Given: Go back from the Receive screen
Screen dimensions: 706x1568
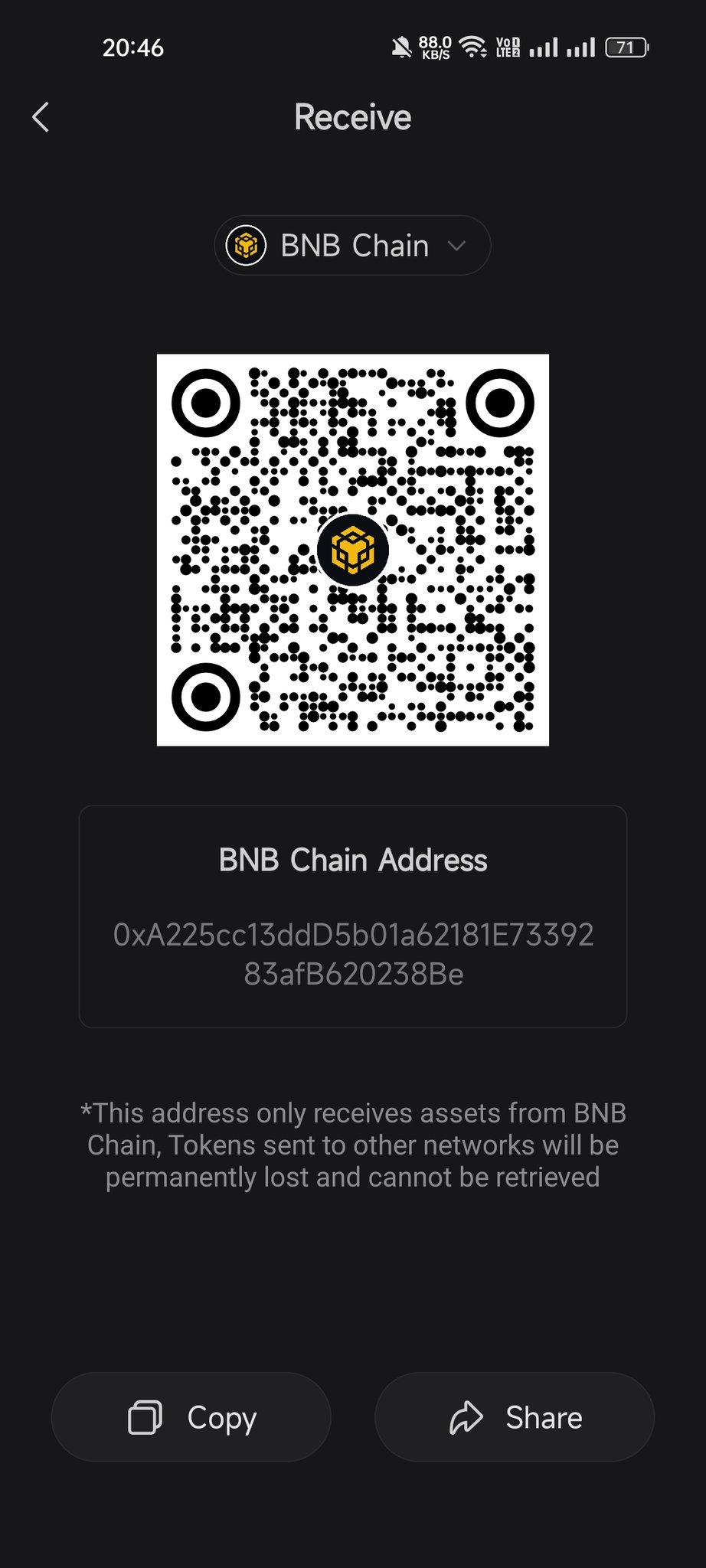Looking at the screenshot, I should click(x=41, y=118).
